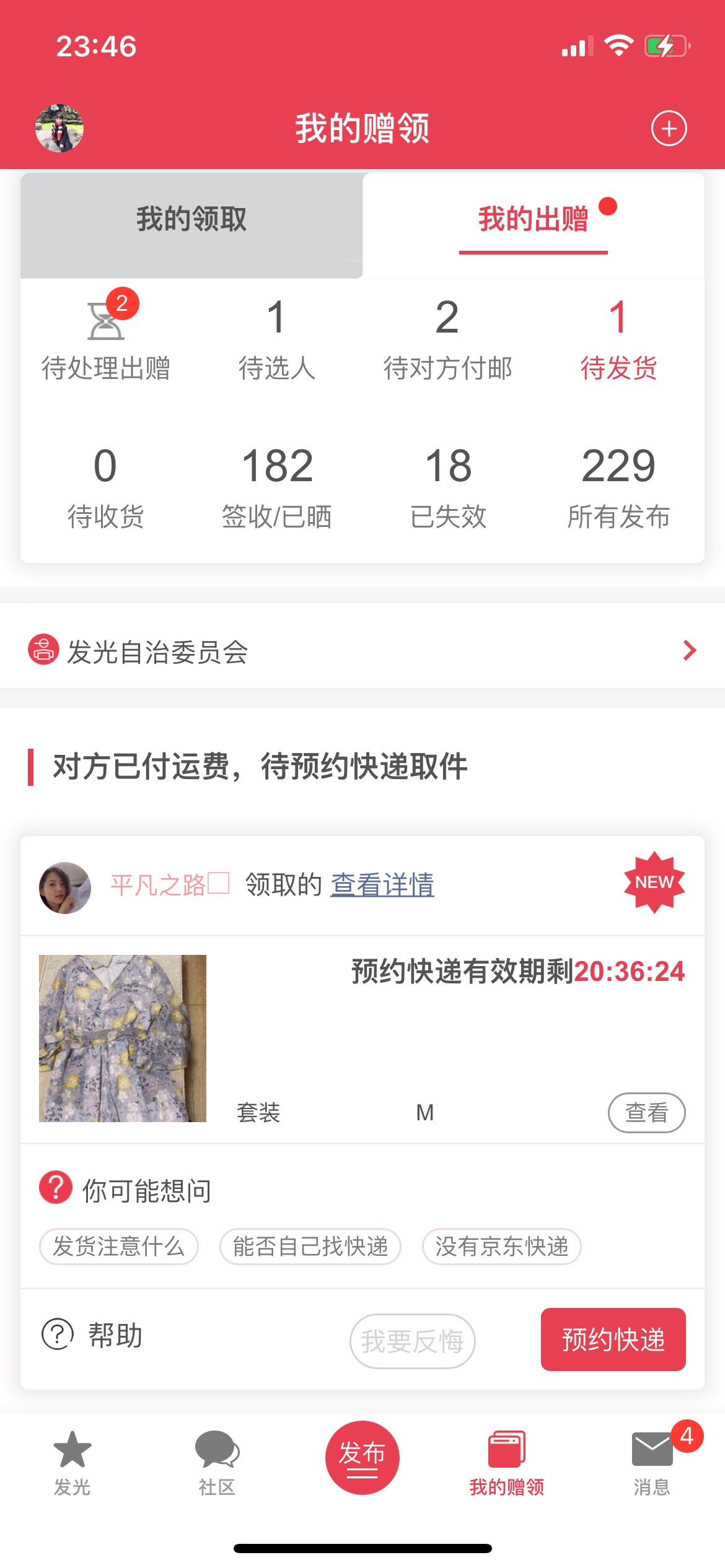Show 签收/已晒 items

pos(277,487)
